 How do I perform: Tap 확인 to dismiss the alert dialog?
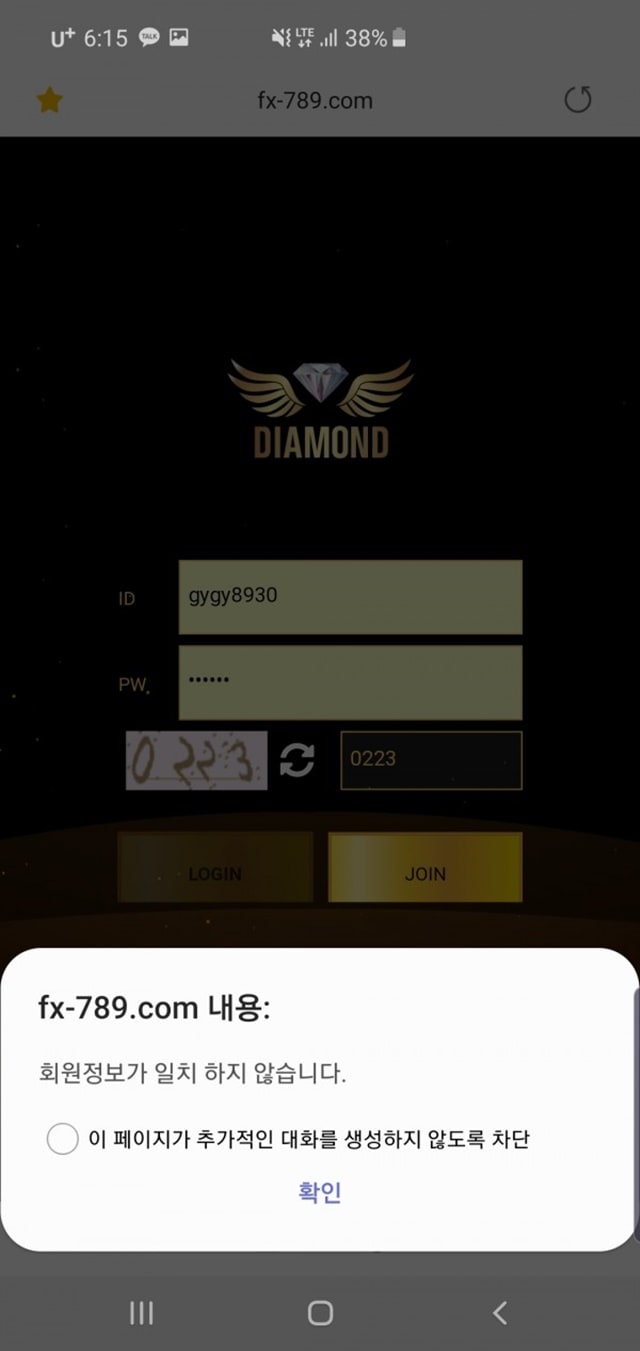pyautogui.click(x=320, y=1192)
